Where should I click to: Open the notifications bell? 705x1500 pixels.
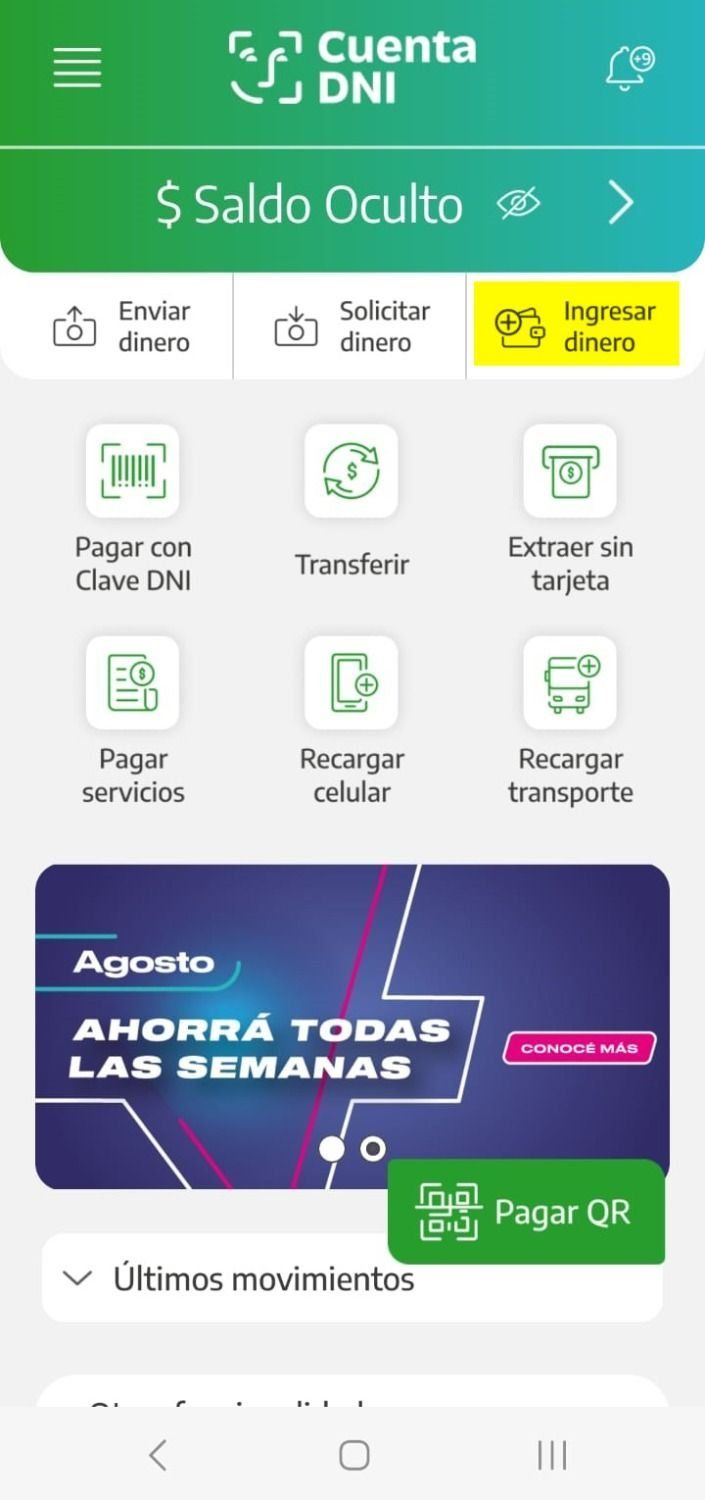(x=630, y=68)
